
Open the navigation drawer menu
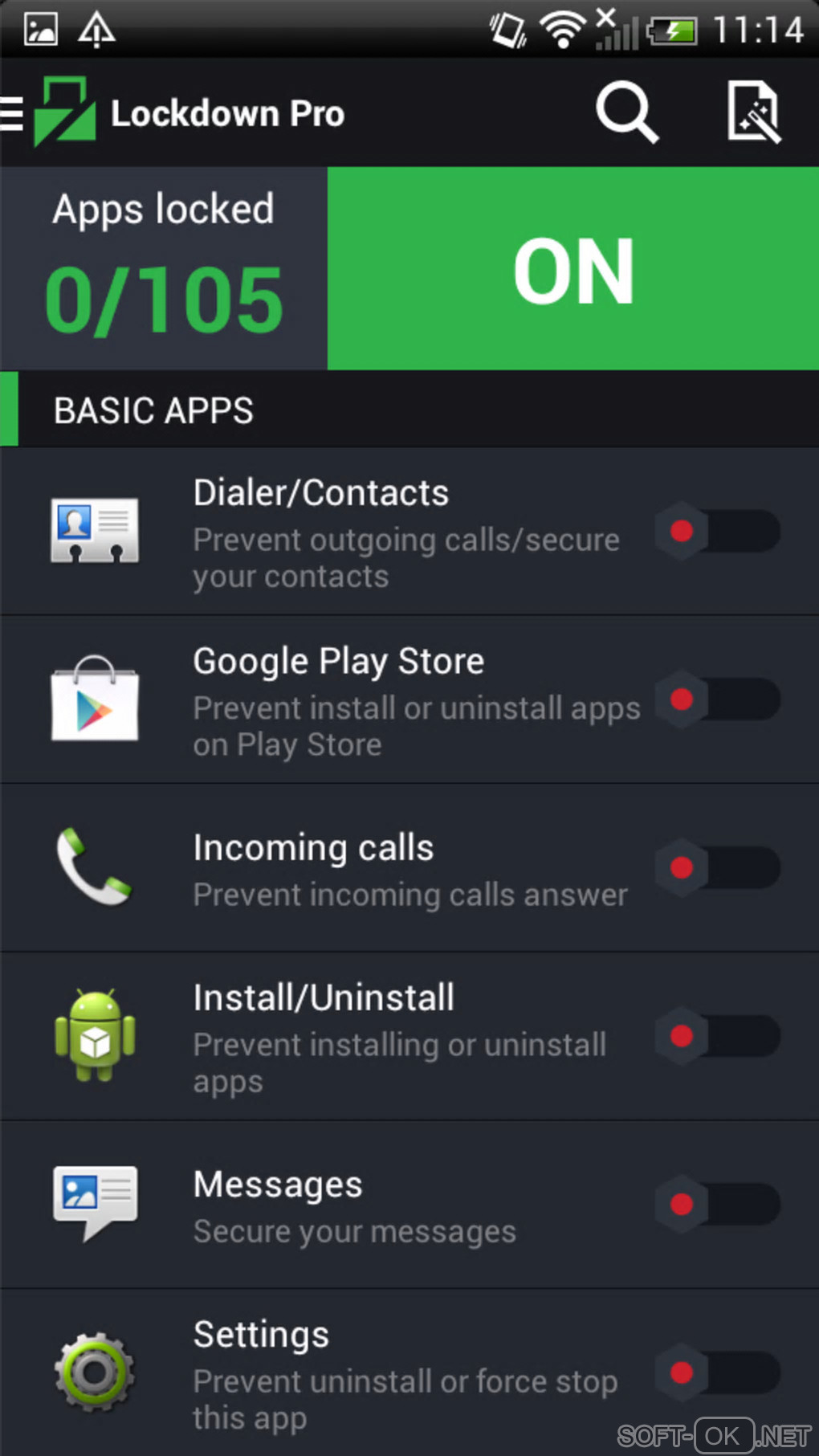(x=13, y=113)
